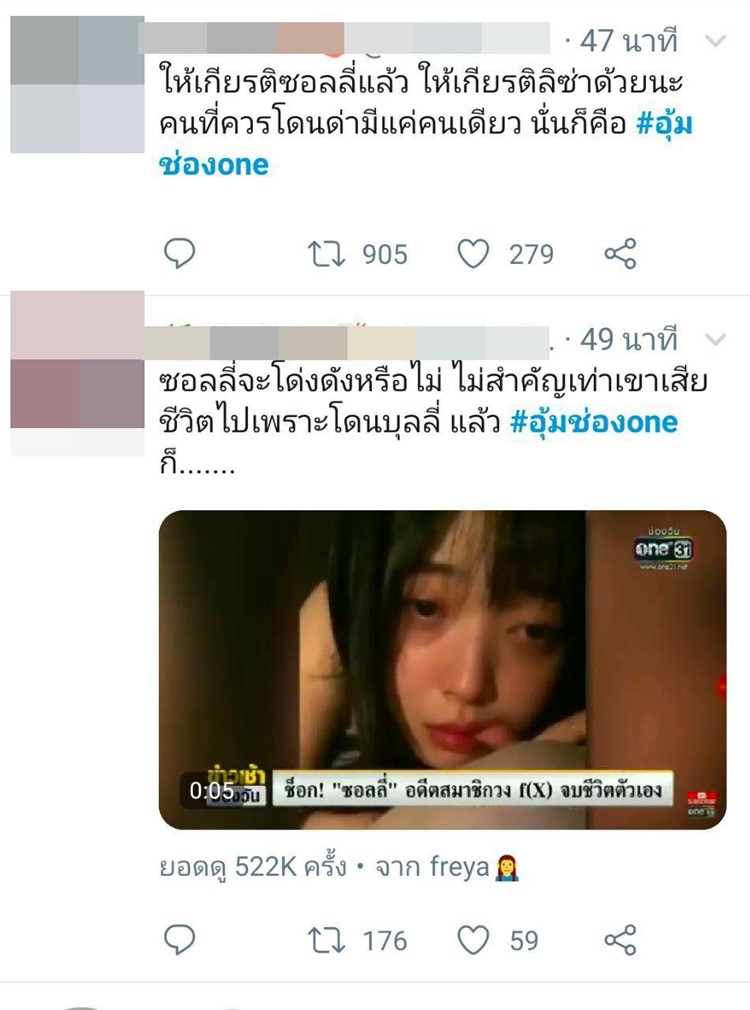Open the share icon on the second tweet

(622, 940)
